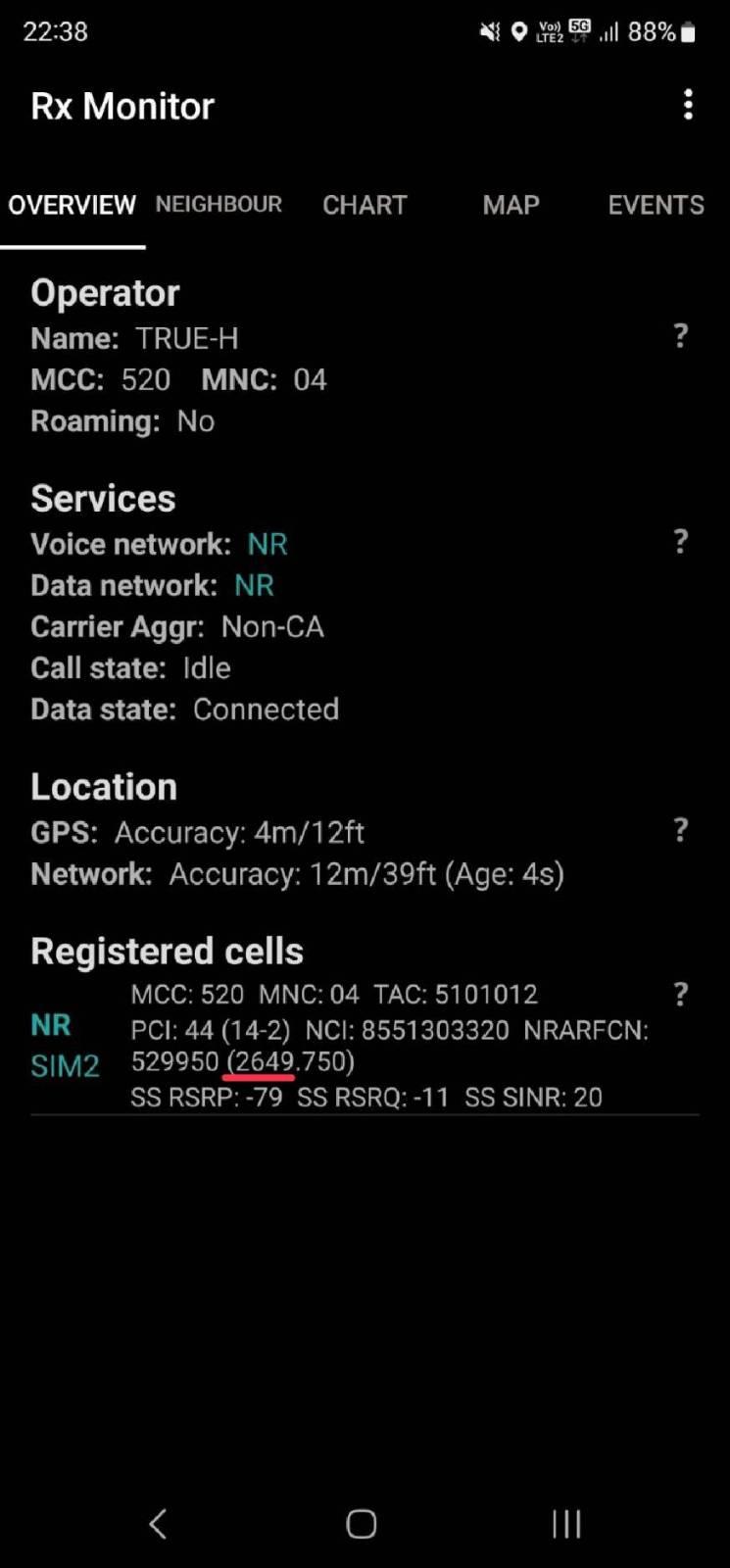730x1568 pixels.
Task: Tap the location pin status icon
Action: [519, 31]
